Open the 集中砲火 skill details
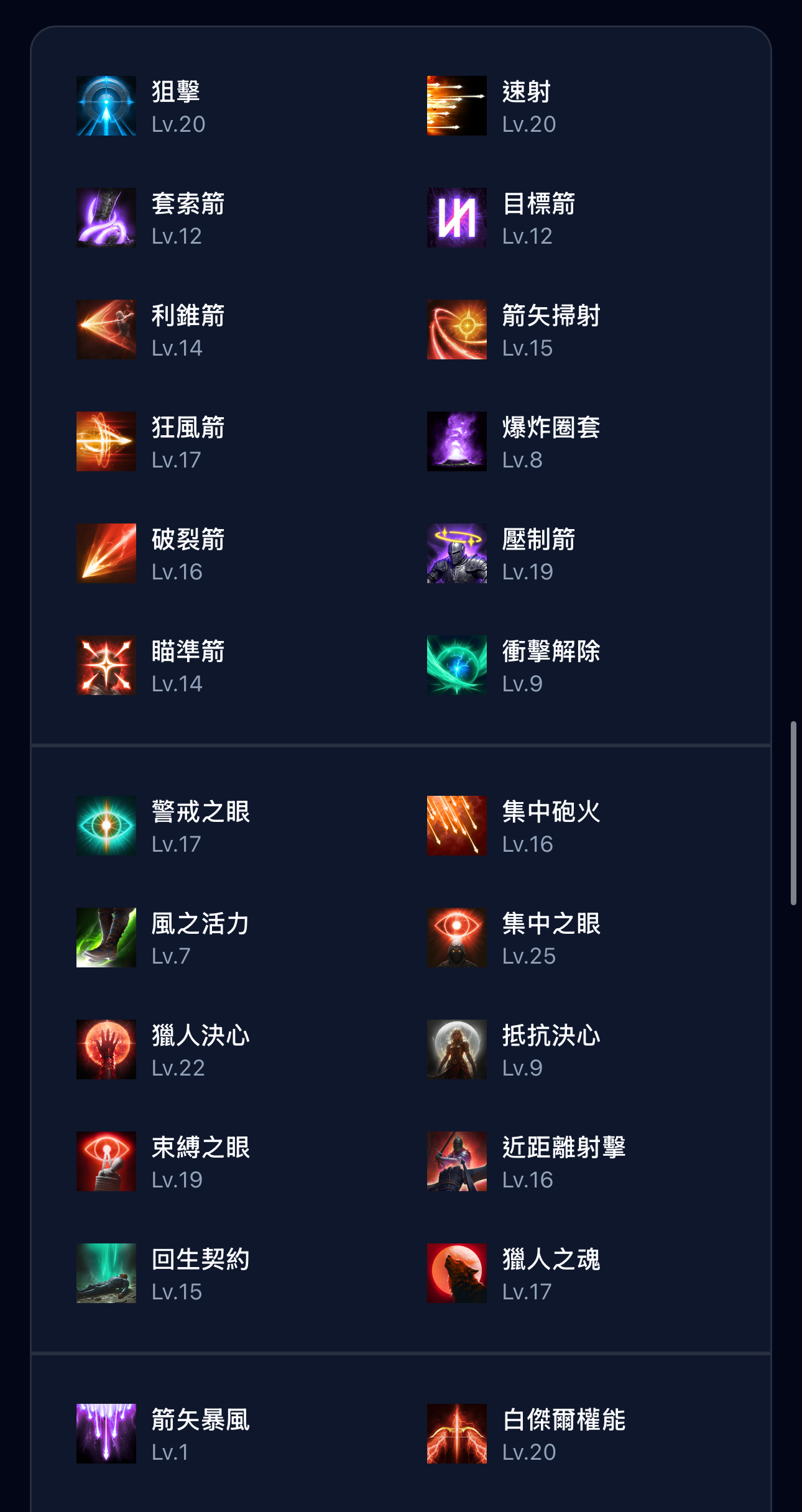802x1512 pixels. (x=457, y=826)
